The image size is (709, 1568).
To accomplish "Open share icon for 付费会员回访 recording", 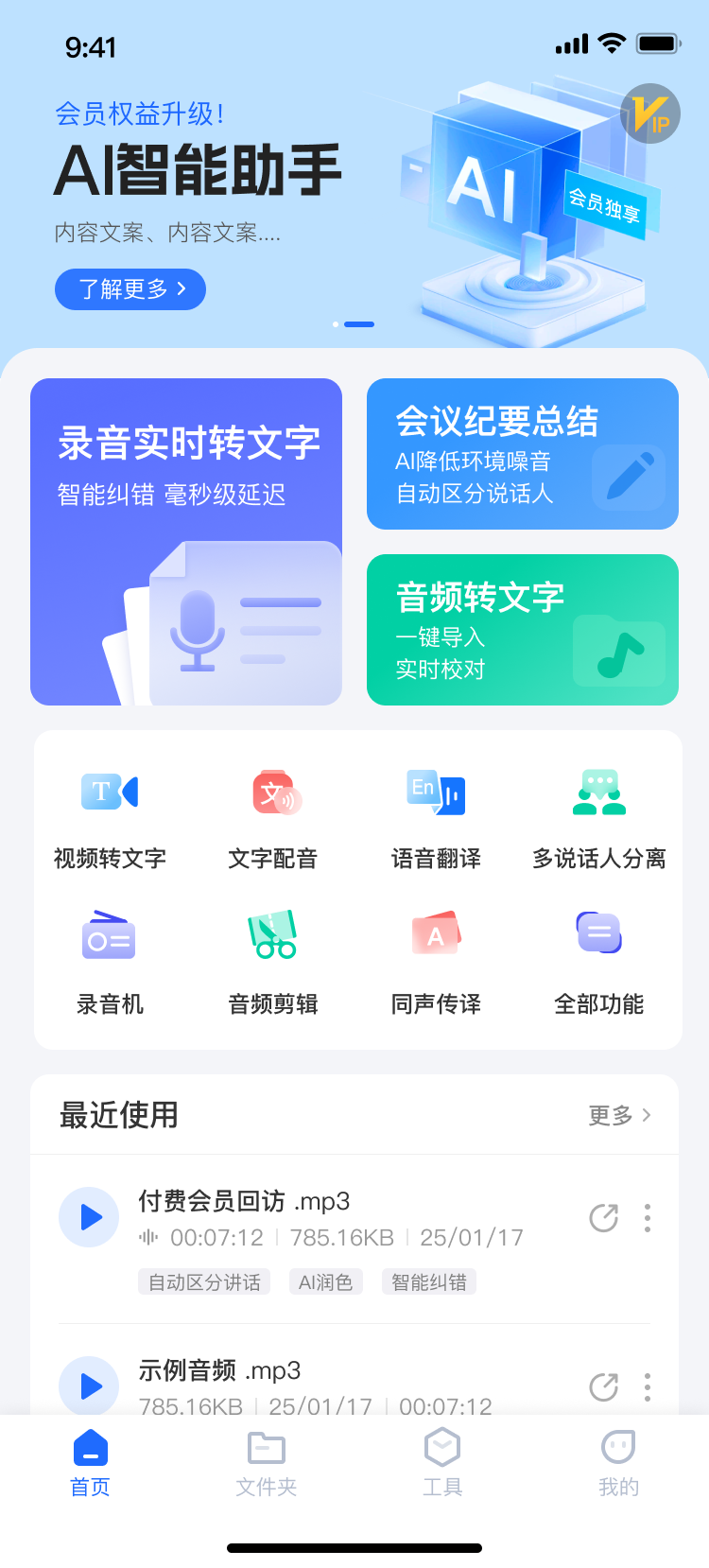I will [603, 1218].
